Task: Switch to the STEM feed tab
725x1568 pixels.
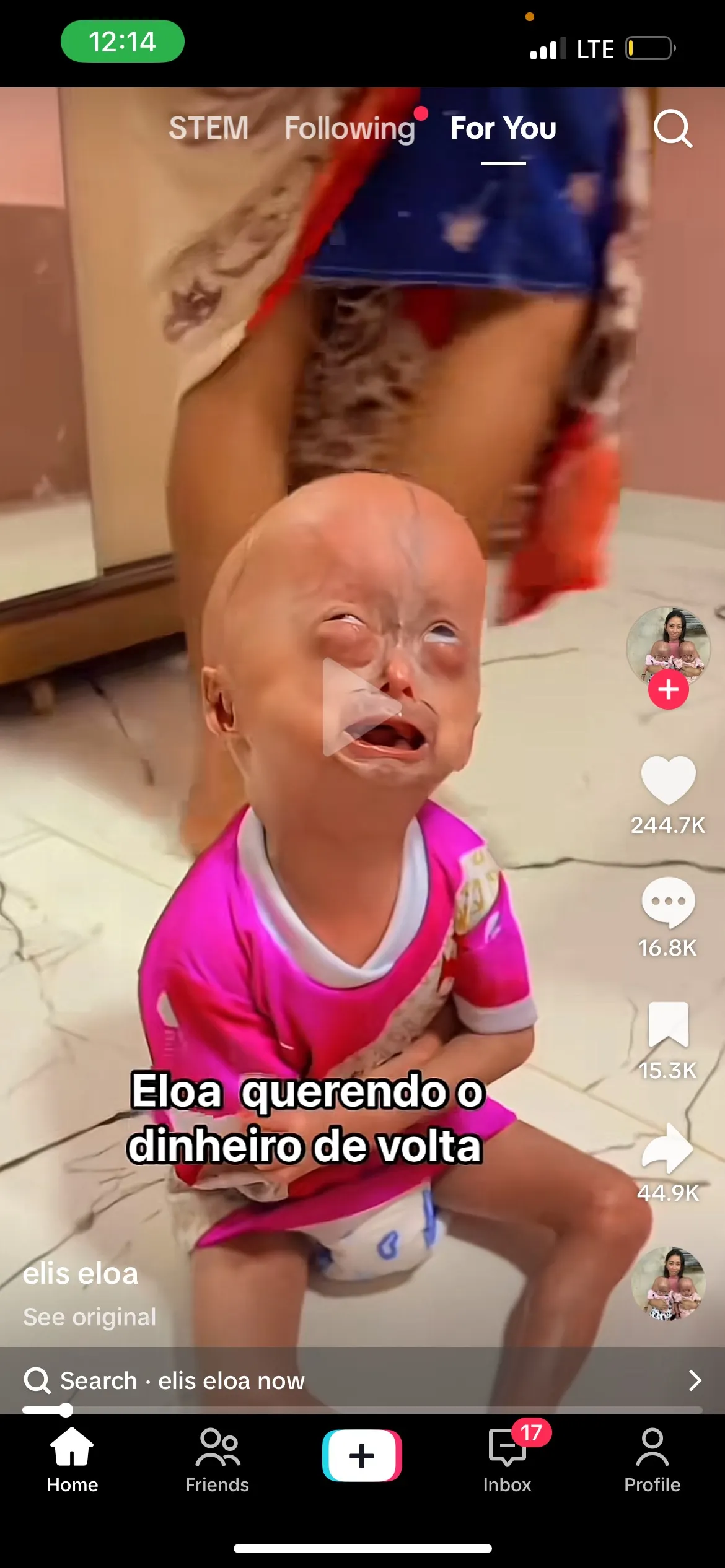Action: coord(209,128)
